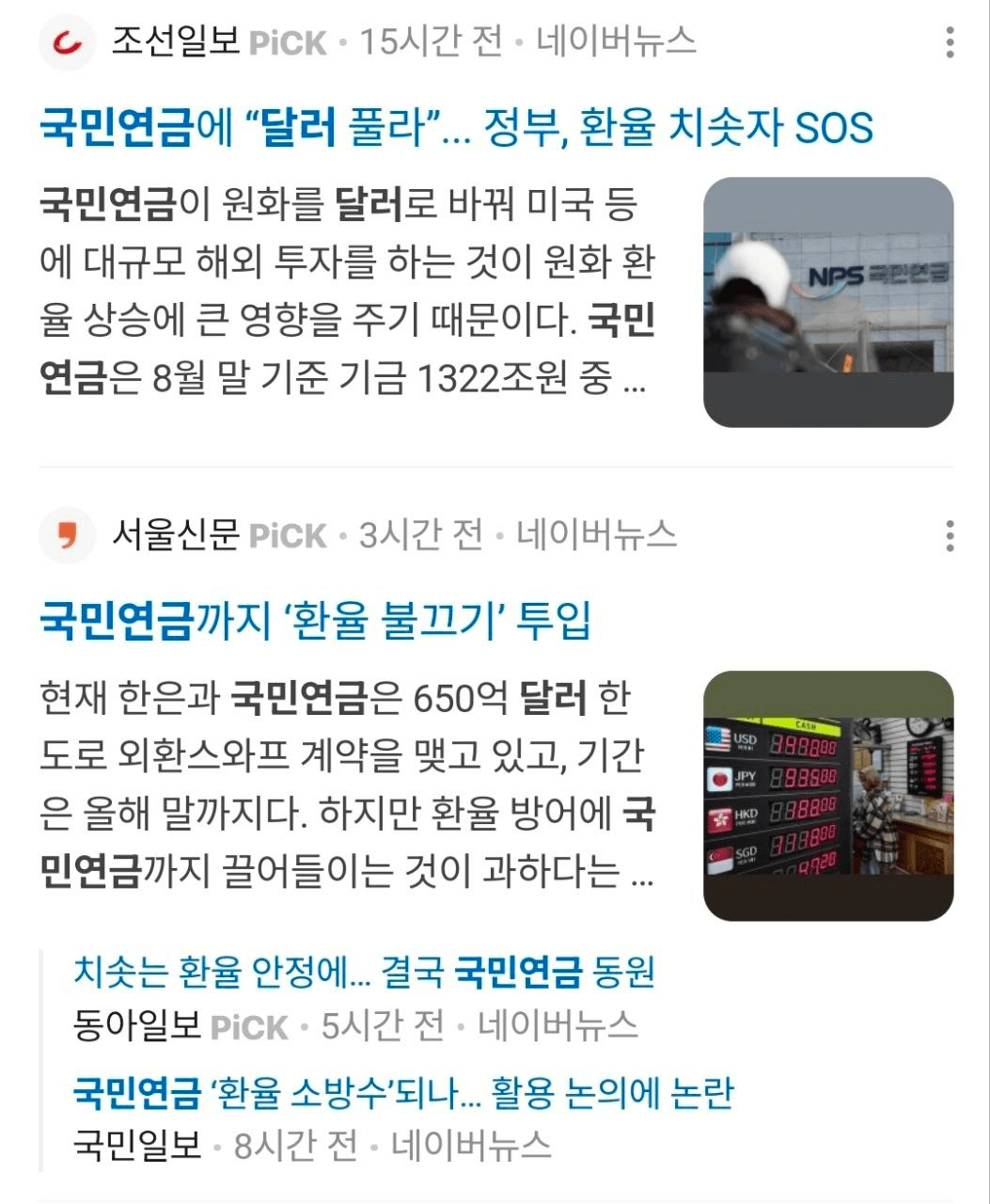Open 네이버뉴스 link for 조선일보 article

point(616,42)
